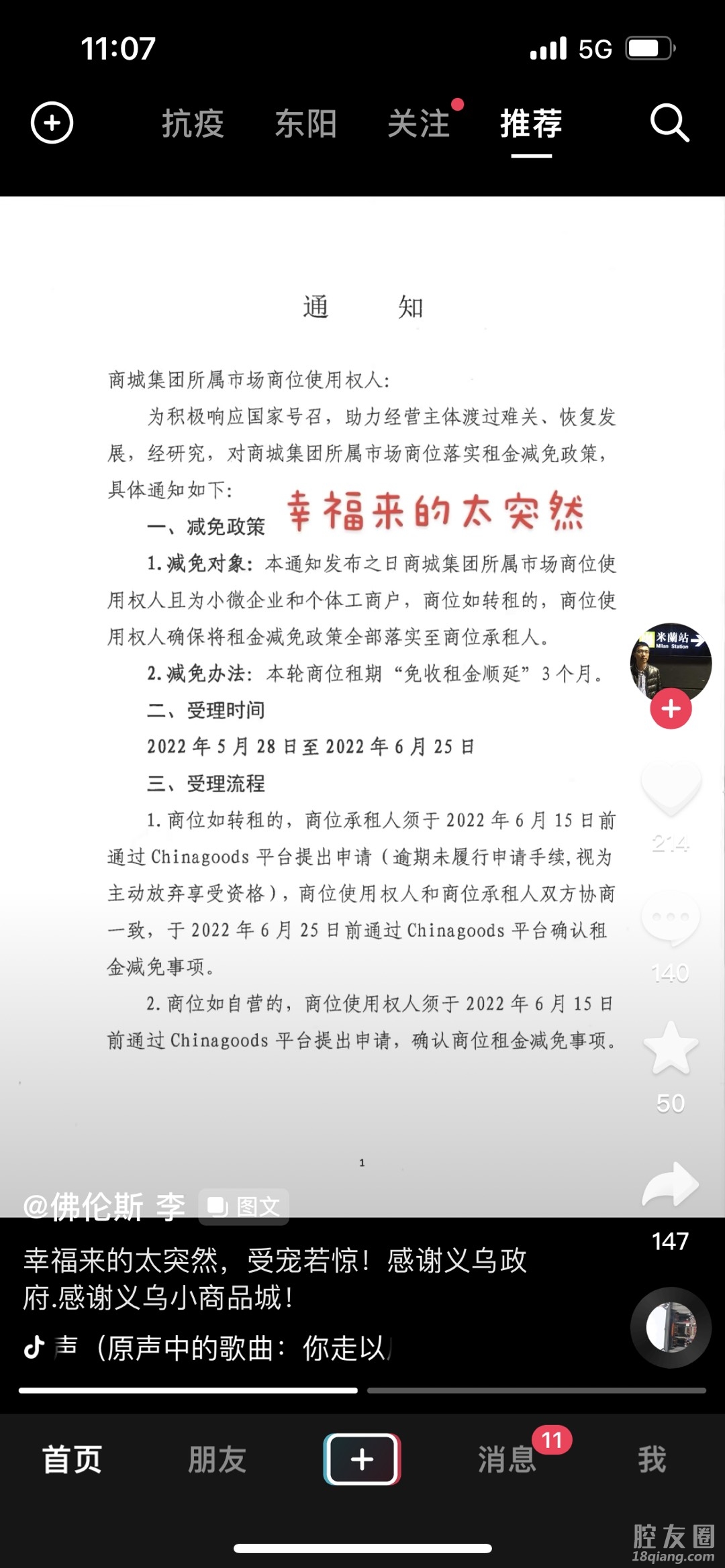Select the 推荐 tab
Viewport: 725px width, 1568px height.
click(x=531, y=123)
